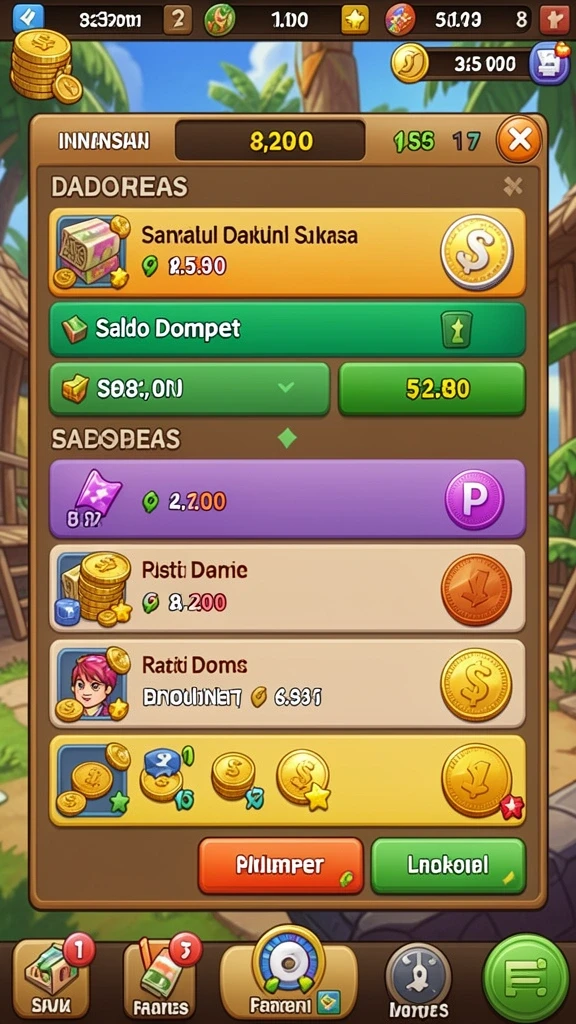
Task: Tap the blue icon at top left
Action: (28, 18)
